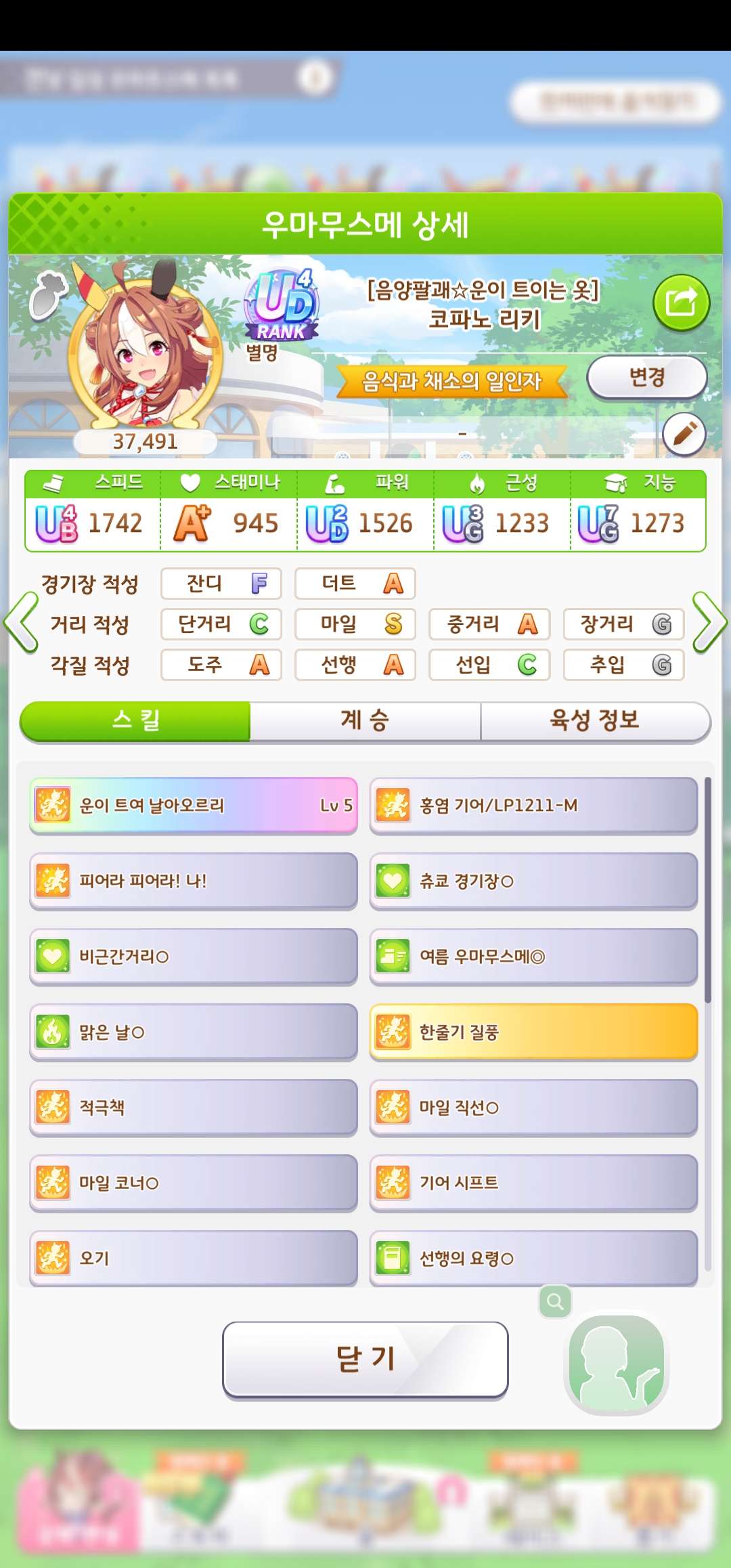Image resolution: width=731 pixels, height=1568 pixels.
Task: View the 피어라 피어라! 나! skill
Action: [194, 881]
